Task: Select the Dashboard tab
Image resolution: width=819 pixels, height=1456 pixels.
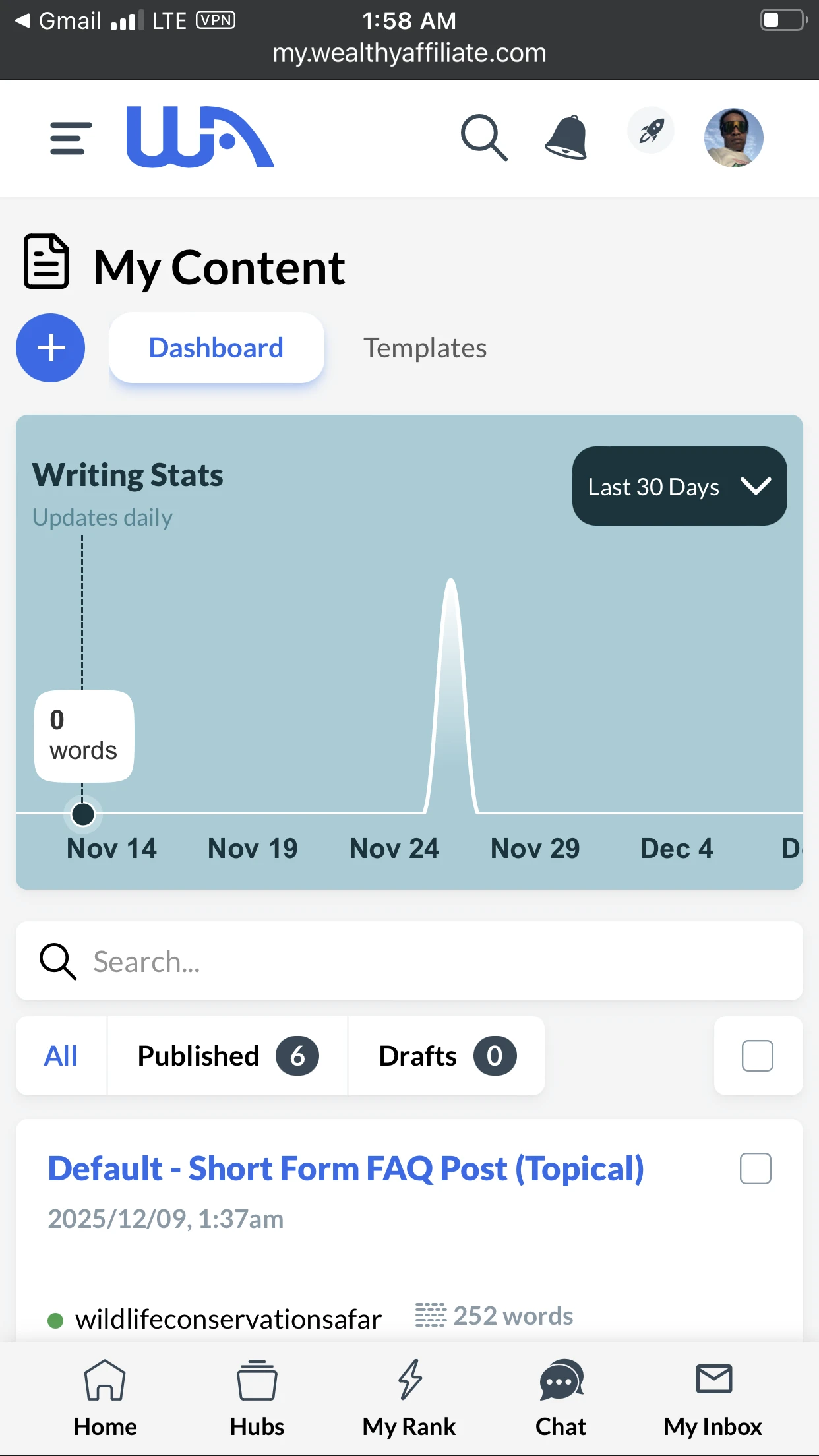Action: [216, 348]
